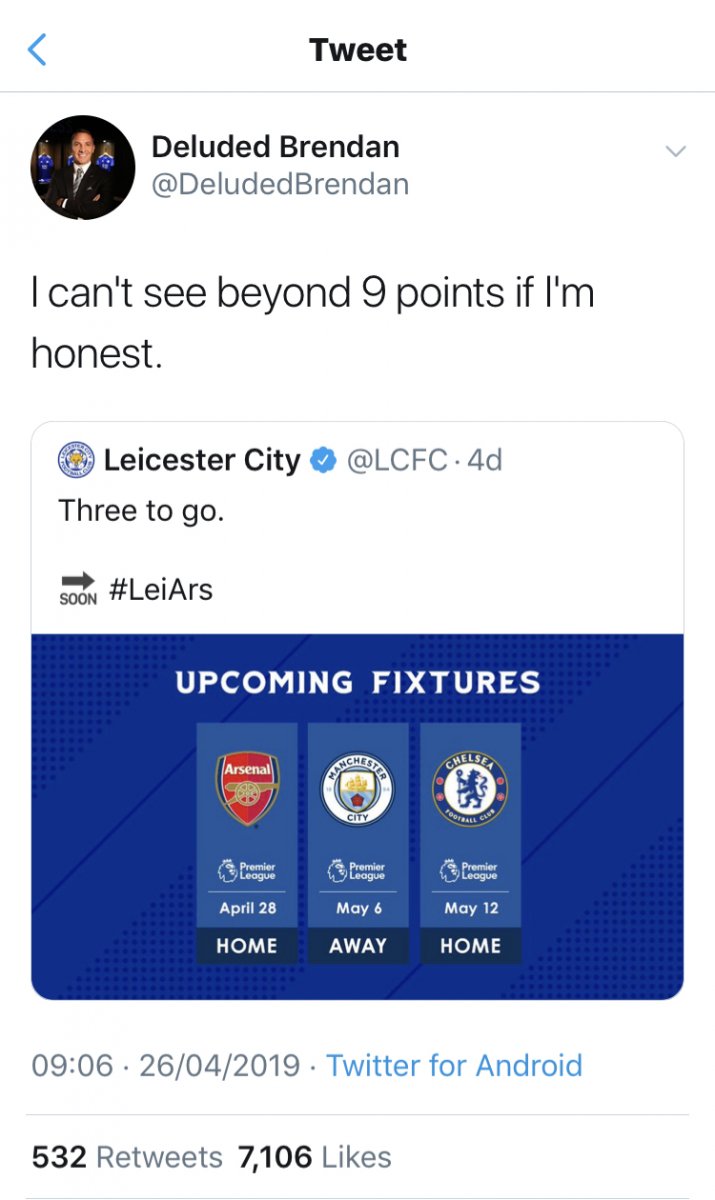Expand the tweet options chevron
Image resolution: width=715 pixels, height=1200 pixels.
[676, 151]
